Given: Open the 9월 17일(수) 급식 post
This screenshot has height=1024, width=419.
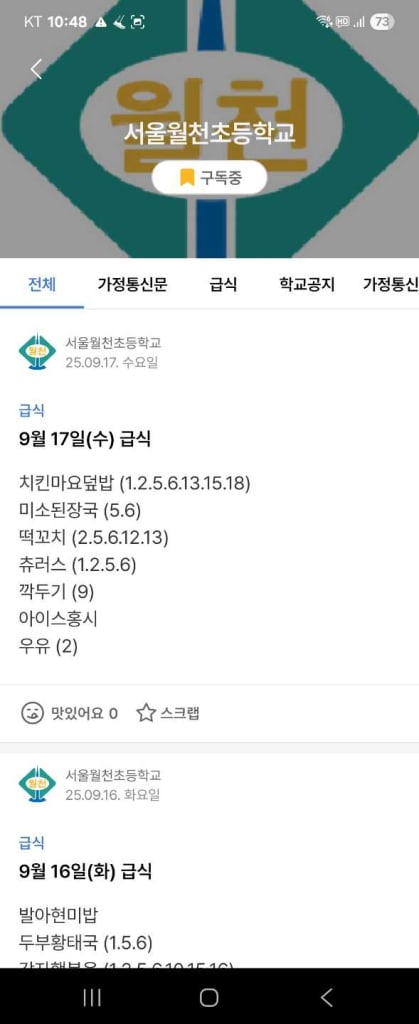Looking at the screenshot, I should coord(85,439).
